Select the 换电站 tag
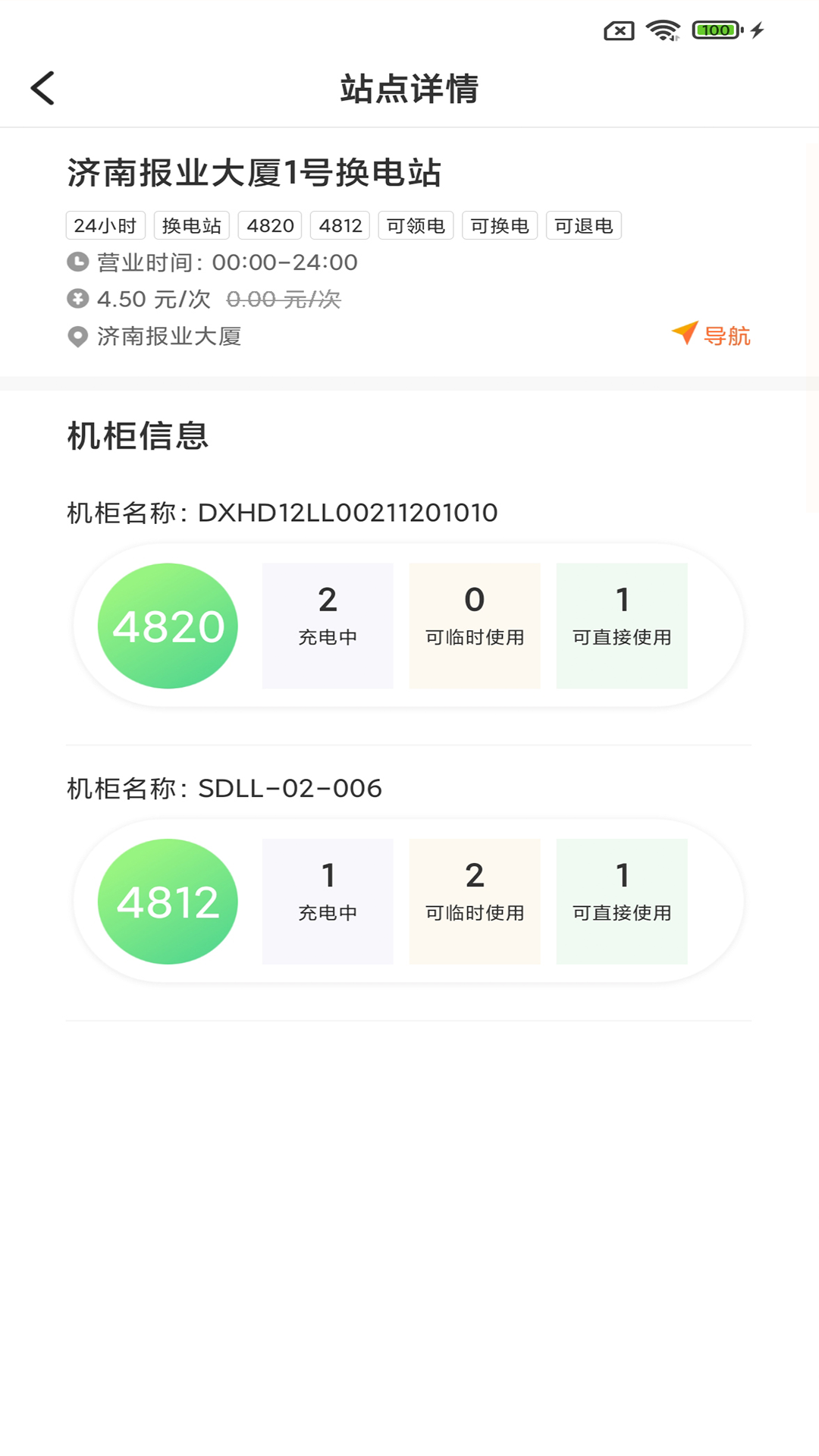Image resolution: width=819 pixels, height=1456 pixels. click(190, 225)
